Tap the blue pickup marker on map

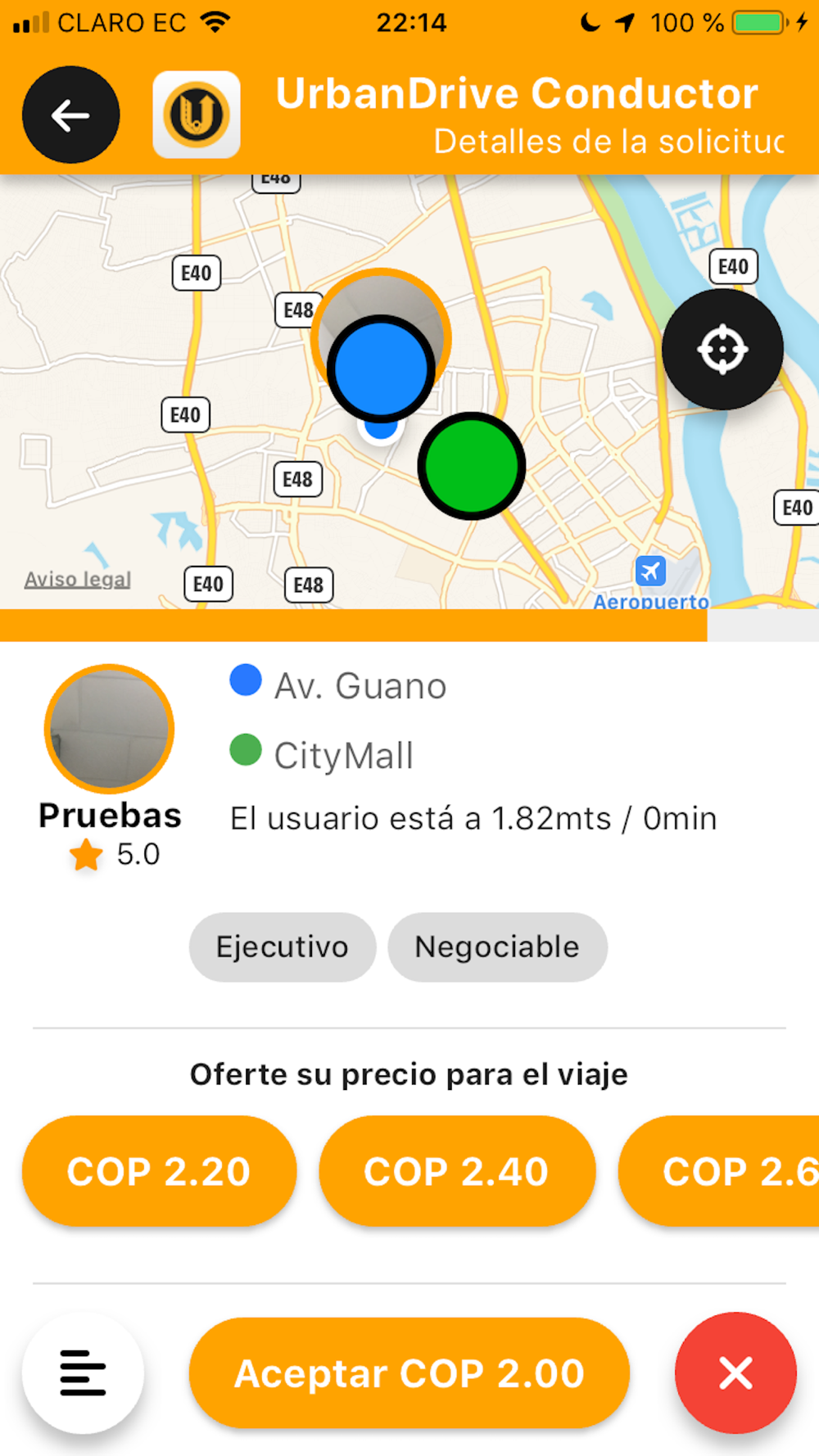click(381, 369)
